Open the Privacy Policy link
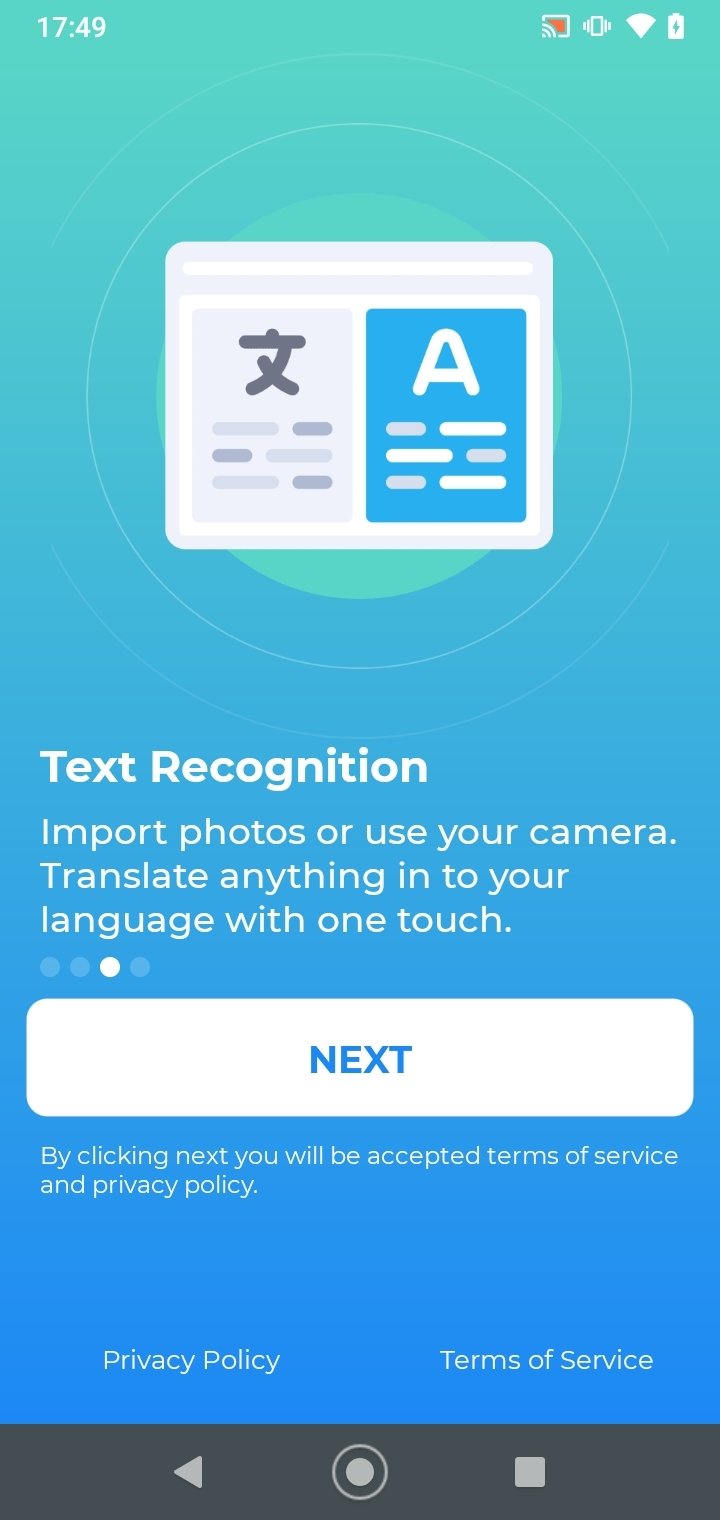 tap(191, 1360)
